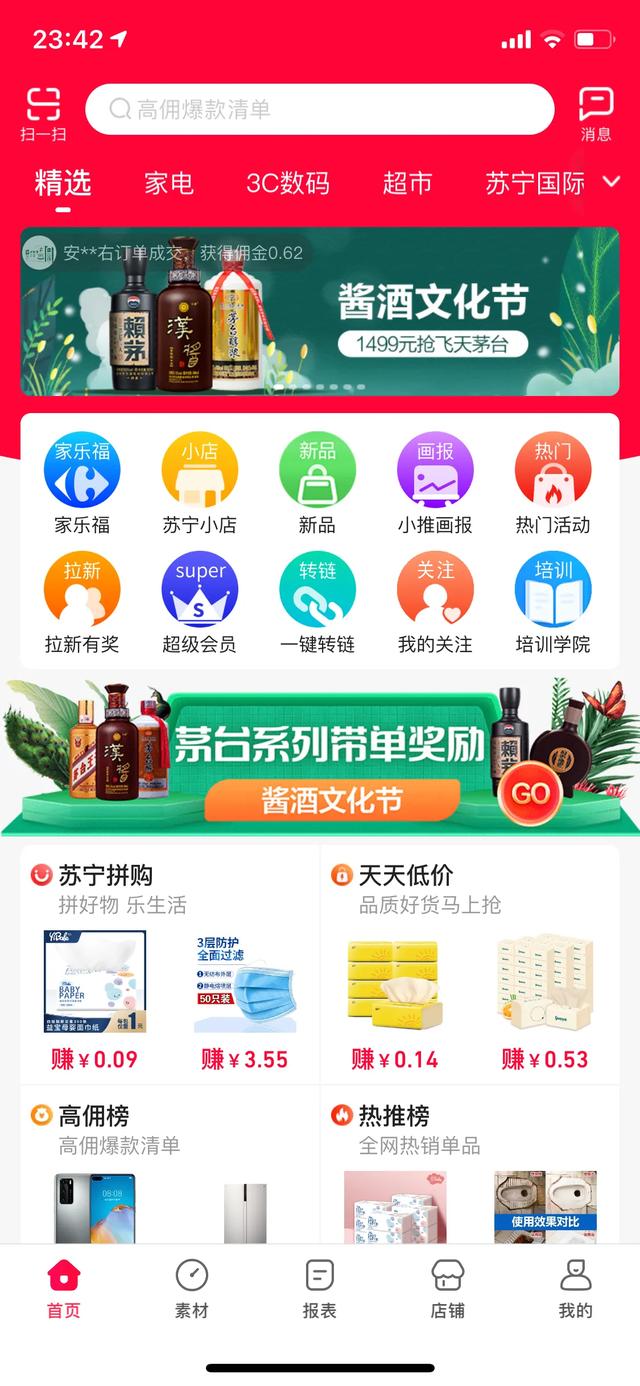Open 培训学院
The width and height of the screenshot is (640, 1386).
tap(552, 603)
